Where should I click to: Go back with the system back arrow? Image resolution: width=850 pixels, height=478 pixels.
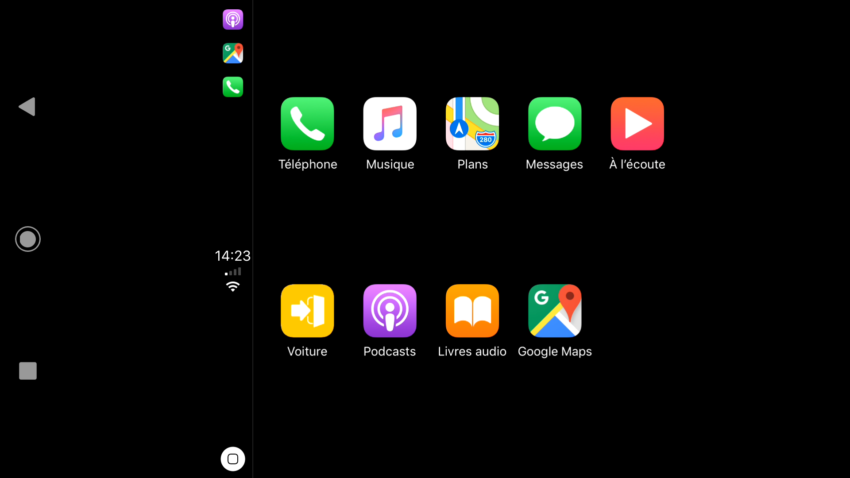click(27, 107)
